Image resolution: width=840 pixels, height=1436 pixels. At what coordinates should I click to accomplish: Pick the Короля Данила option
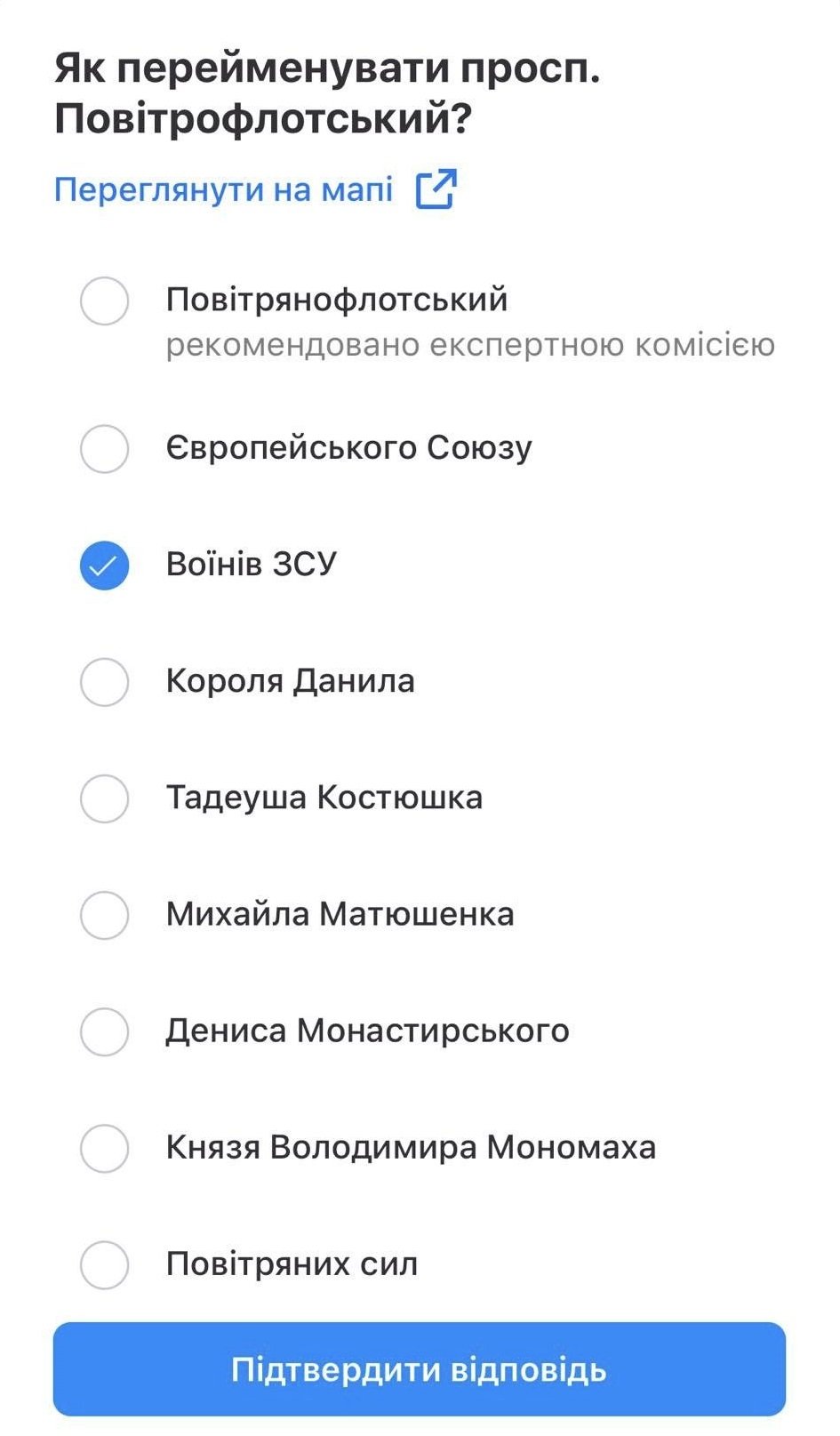pyautogui.click(x=104, y=682)
